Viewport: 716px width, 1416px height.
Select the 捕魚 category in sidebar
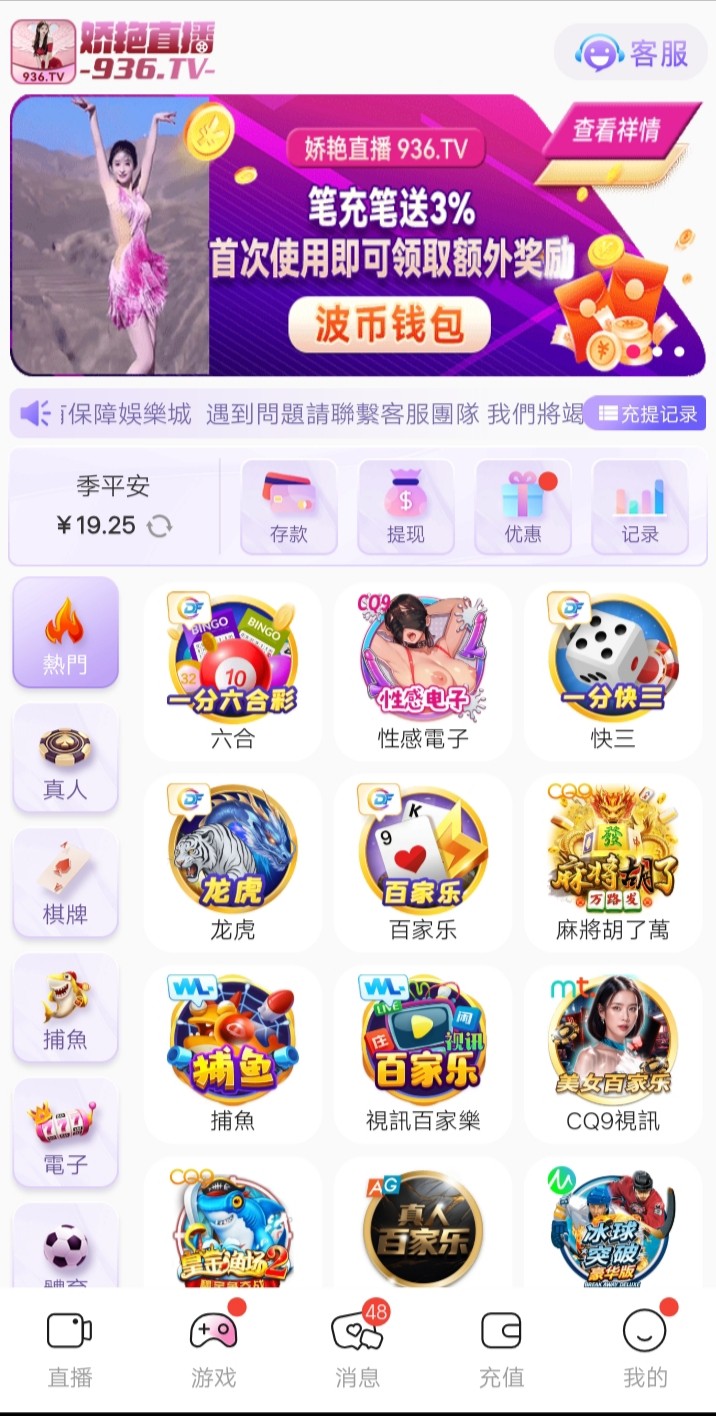[65, 1009]
